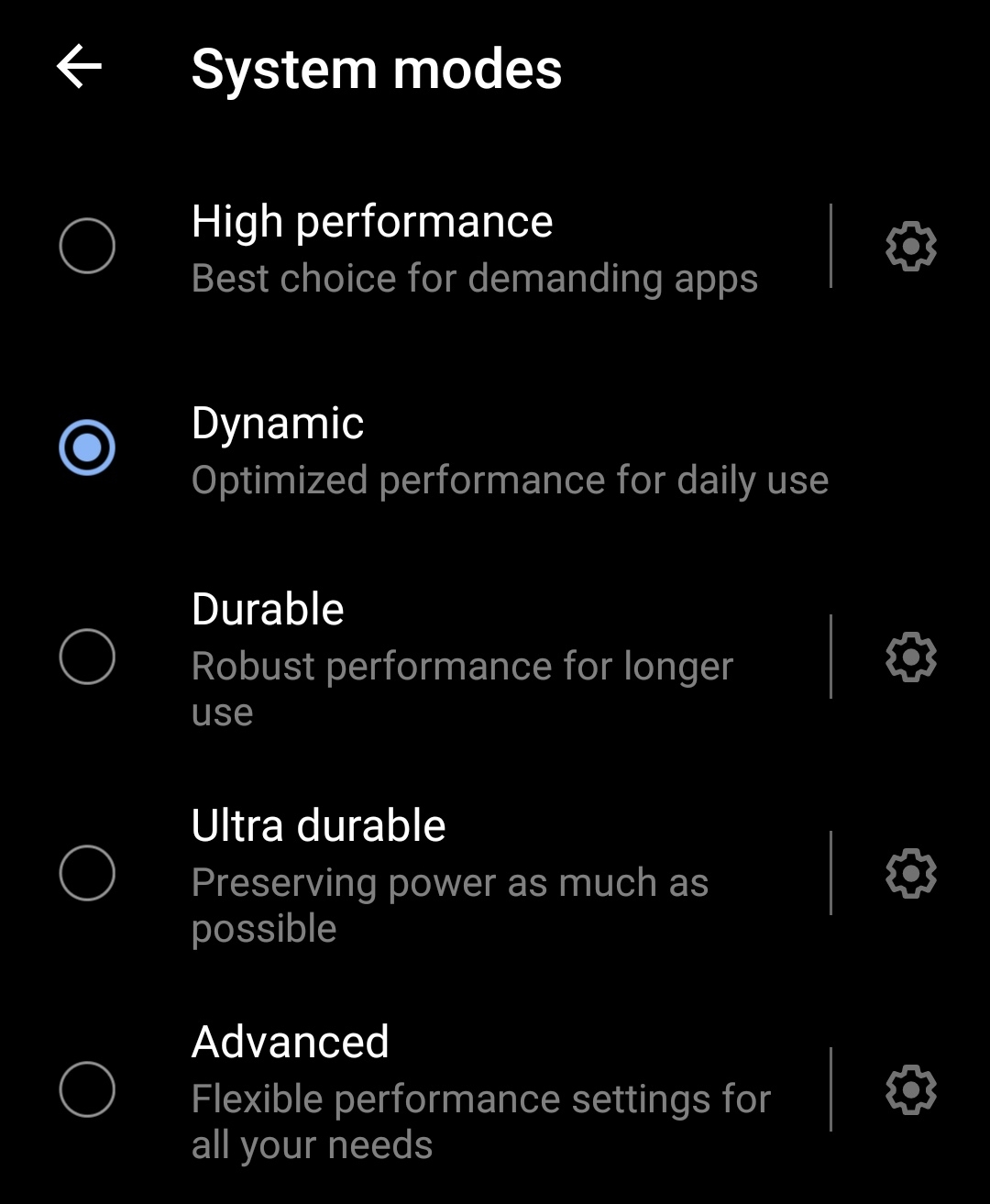This screenshot has height=1204, width=990.
Task: Open High performance settings gear
Action: click(910, 246)
